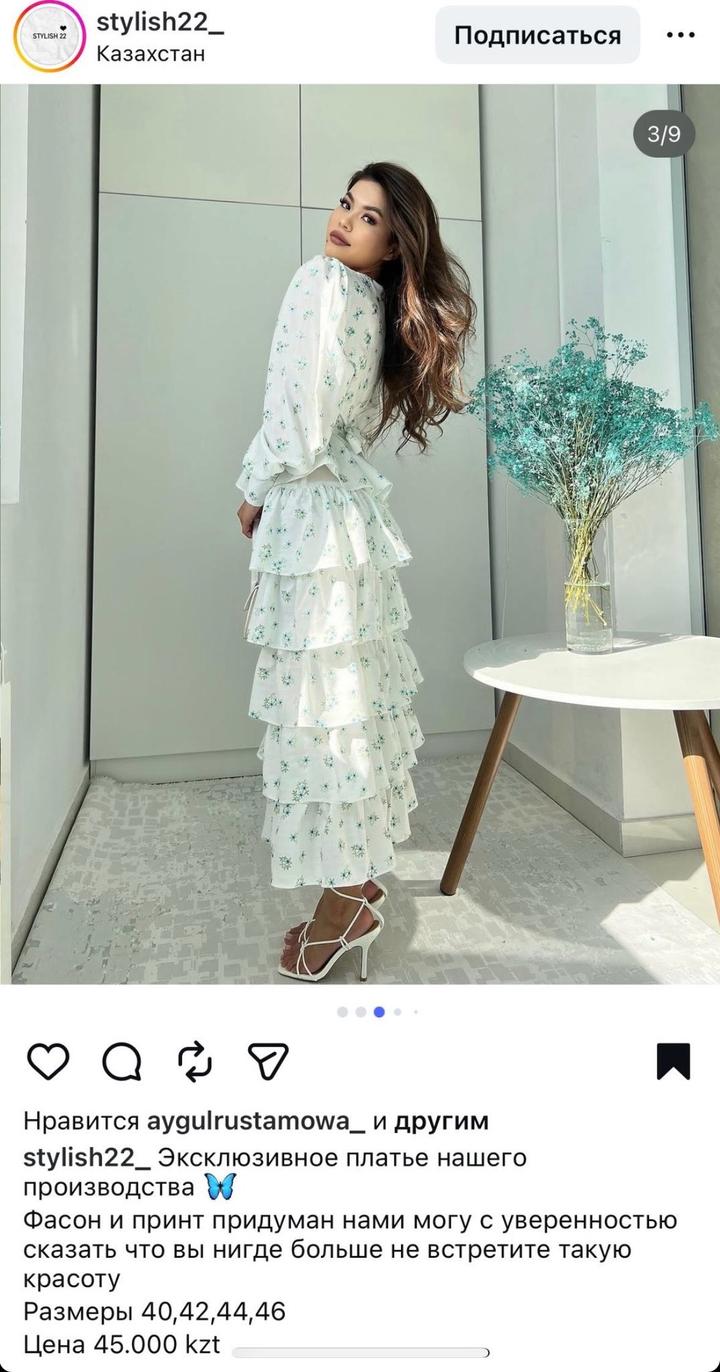Open stylish22_ username in the caption

tap(87, 1158)
